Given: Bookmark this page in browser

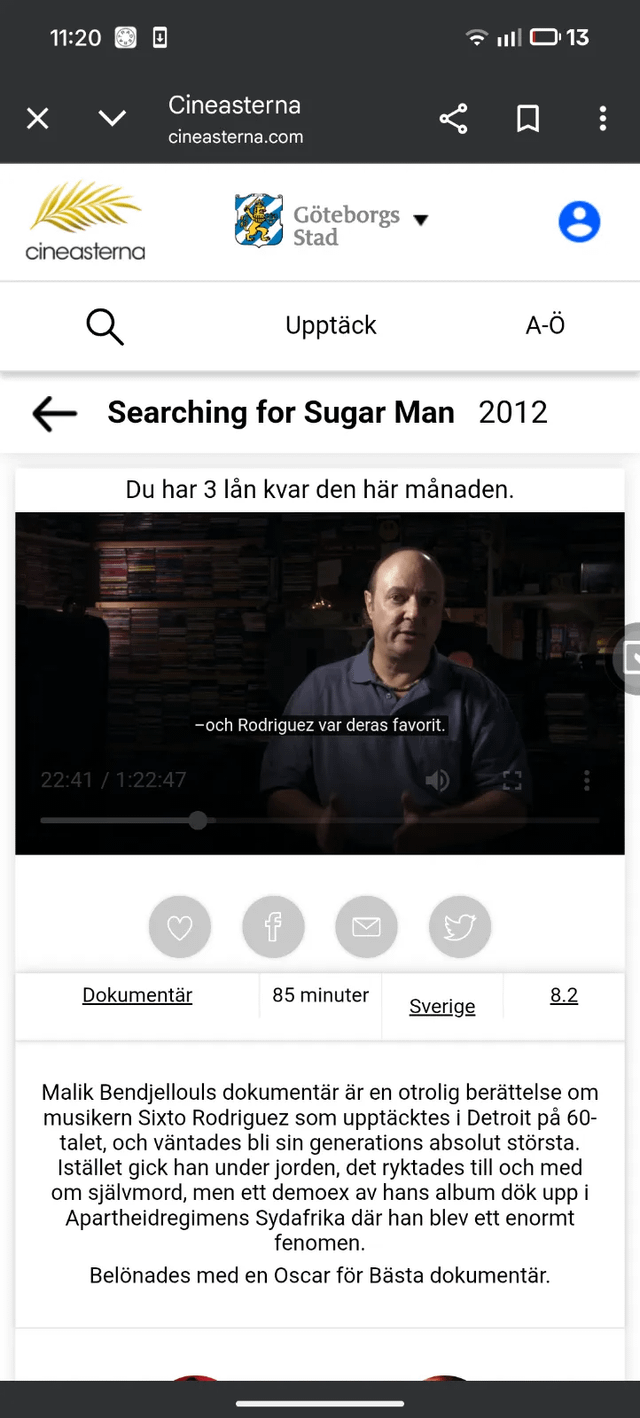Looking at the screenshot, I should pyautogui.click(x=528, y=119).
